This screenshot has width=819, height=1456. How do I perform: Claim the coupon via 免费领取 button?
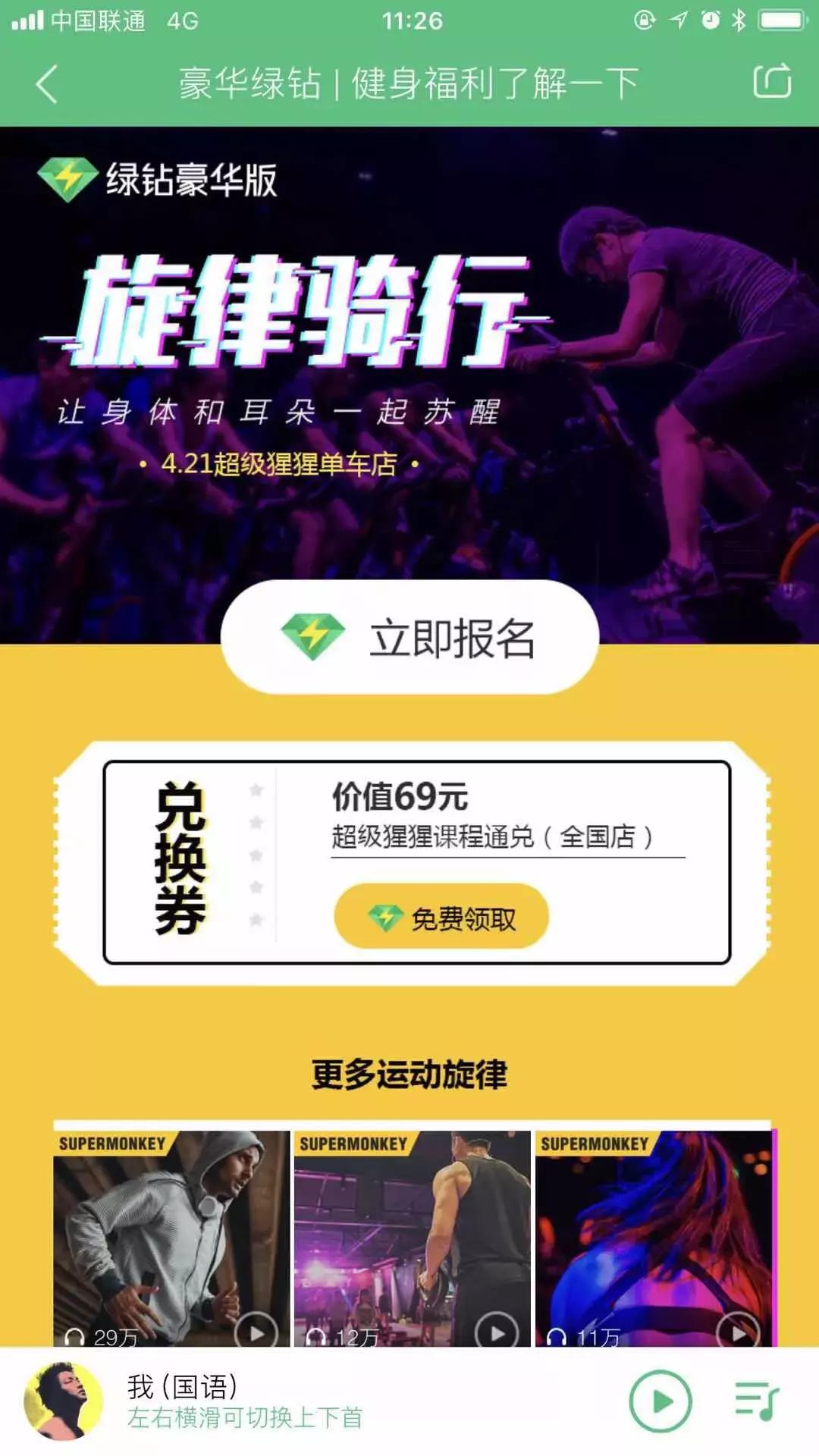440,917
